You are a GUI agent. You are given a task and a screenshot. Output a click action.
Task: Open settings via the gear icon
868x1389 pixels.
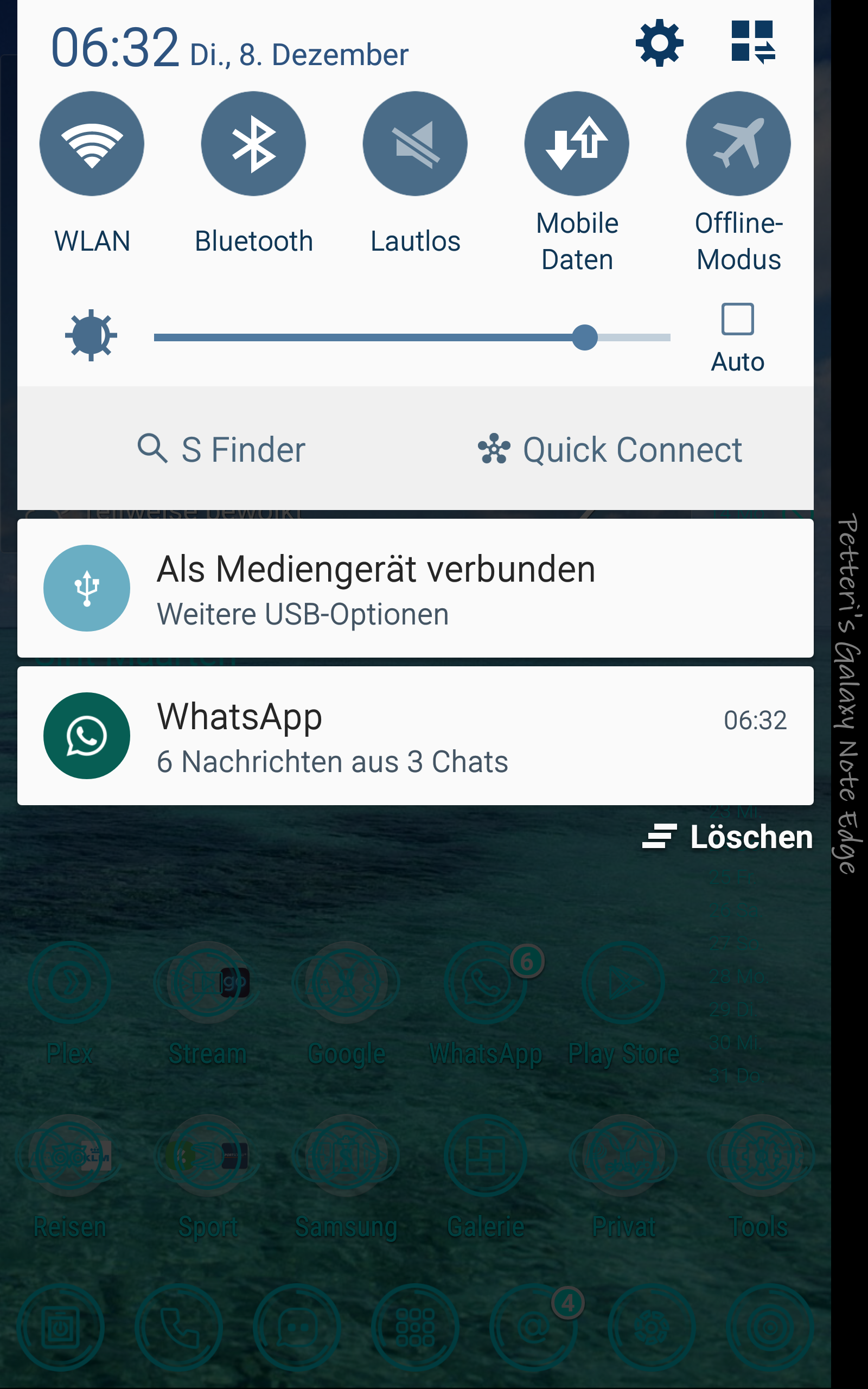tap(659, 43)
